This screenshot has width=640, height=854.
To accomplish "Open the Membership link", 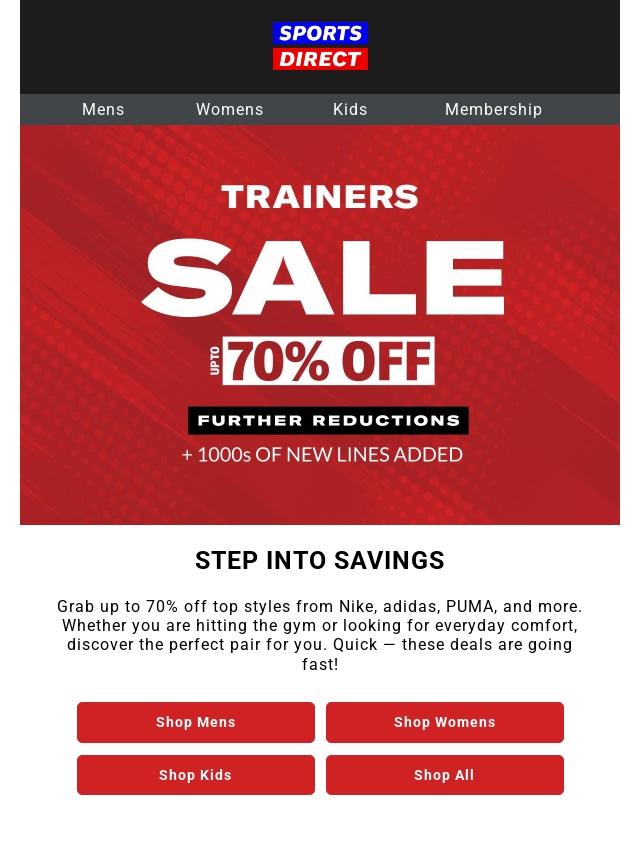I will pyautogui.click(x=493, y=110).
